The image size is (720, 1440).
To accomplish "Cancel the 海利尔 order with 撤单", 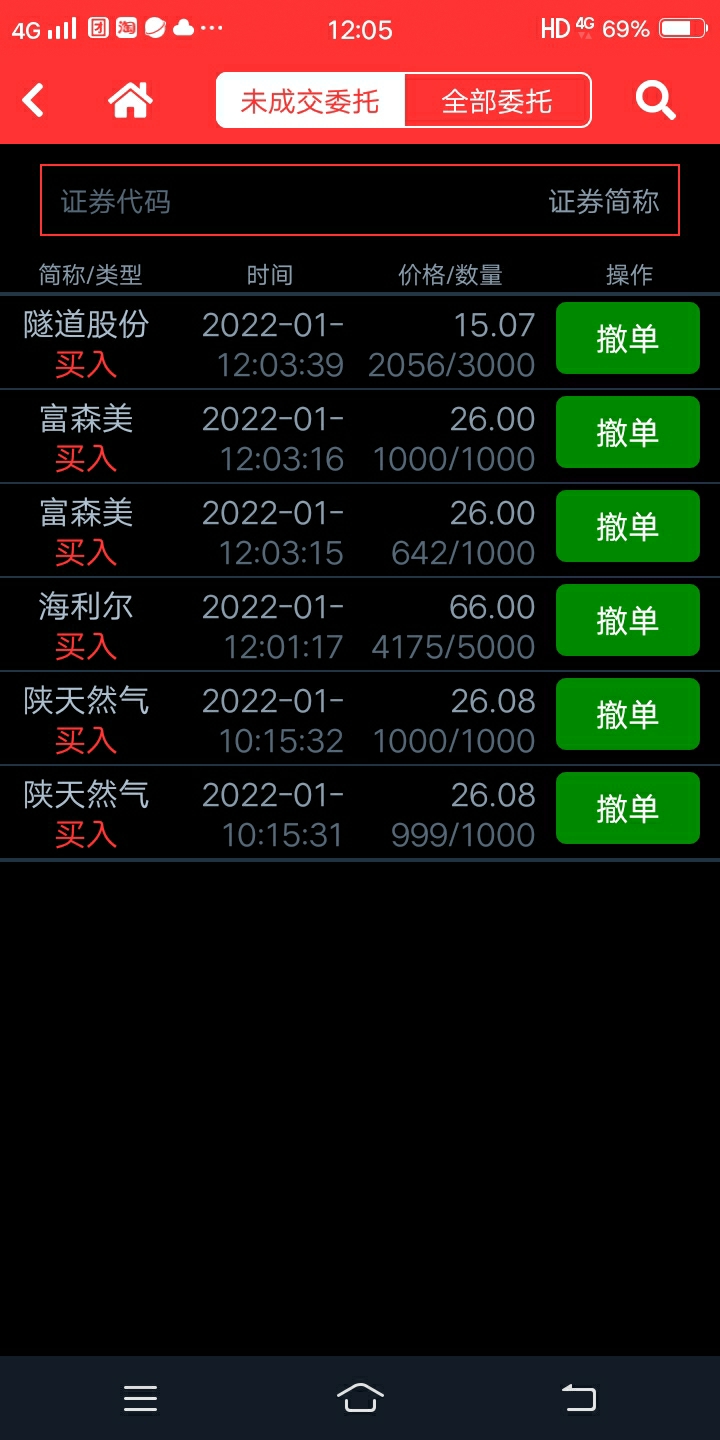I will pyautogui.click(x=628, y=620).
